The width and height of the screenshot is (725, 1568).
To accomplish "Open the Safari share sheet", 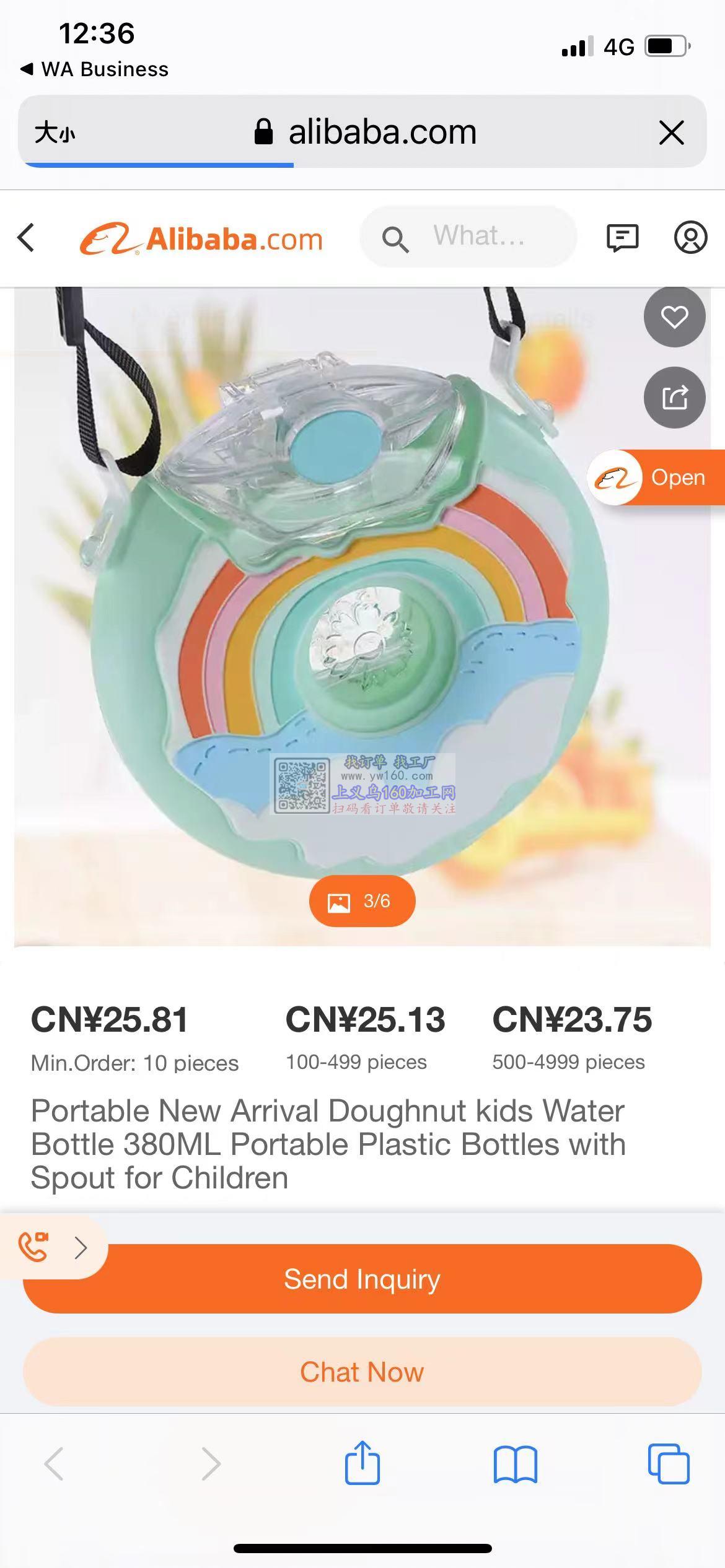I will (x=362, y=1464).
